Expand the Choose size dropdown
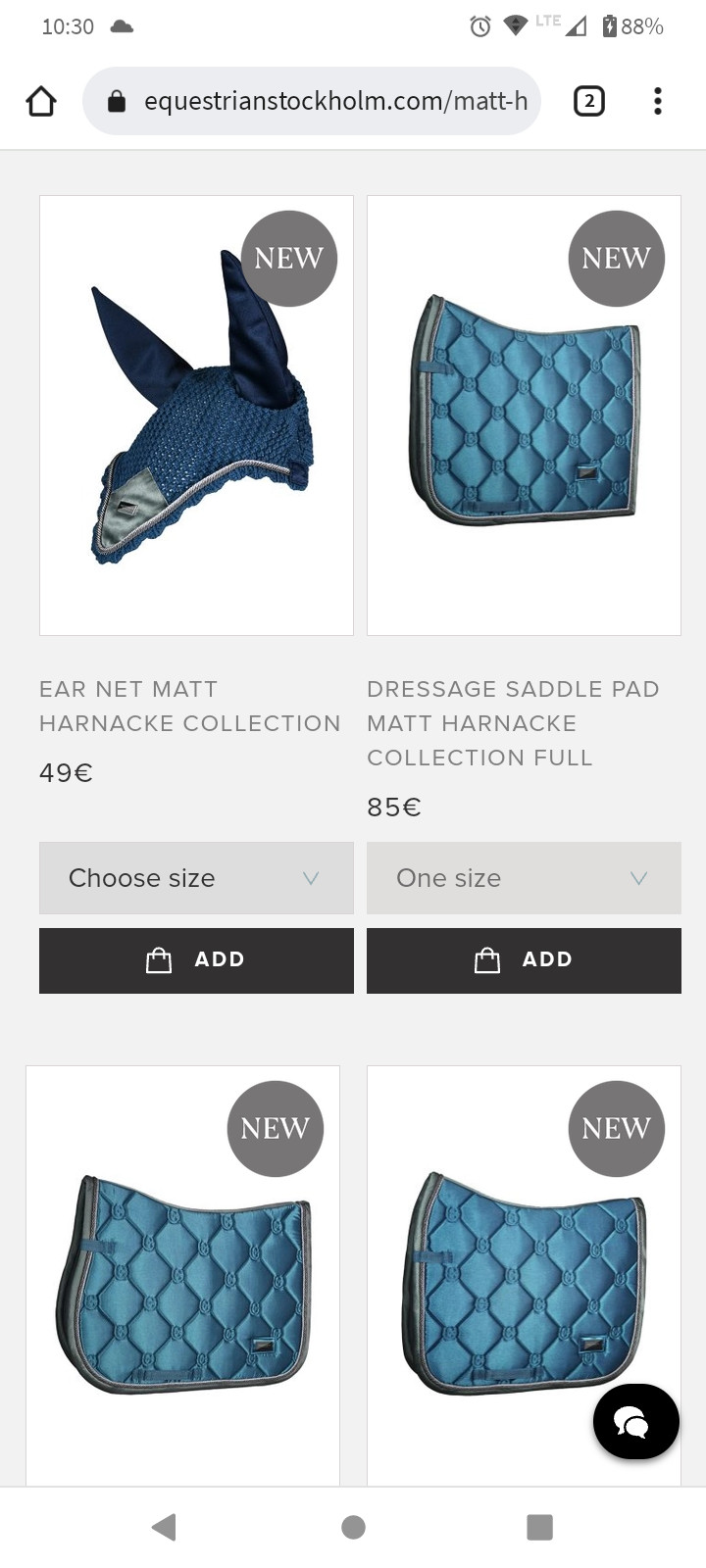 tap(196, 878)
